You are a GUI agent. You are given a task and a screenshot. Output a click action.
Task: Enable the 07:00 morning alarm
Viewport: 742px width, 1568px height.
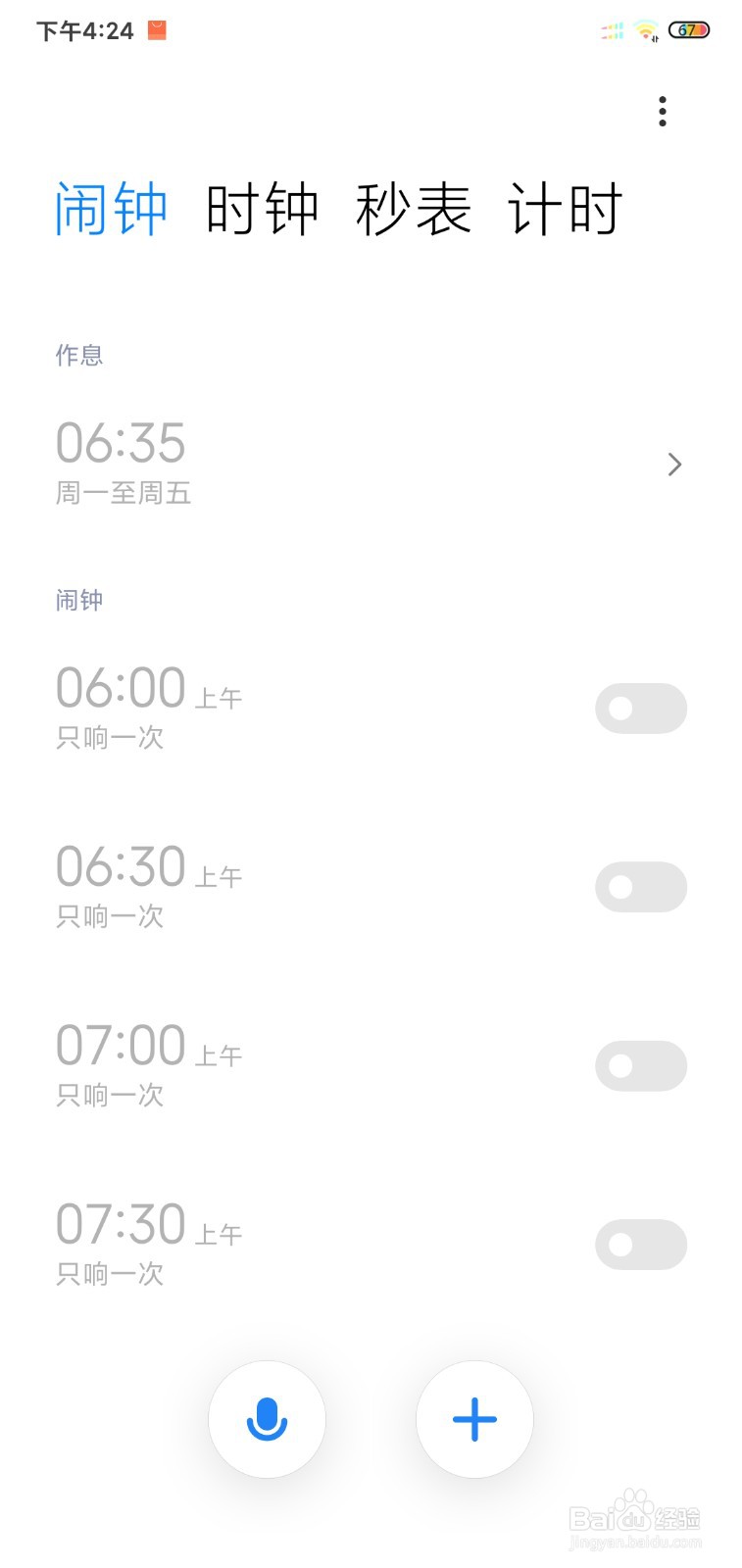640,1064
